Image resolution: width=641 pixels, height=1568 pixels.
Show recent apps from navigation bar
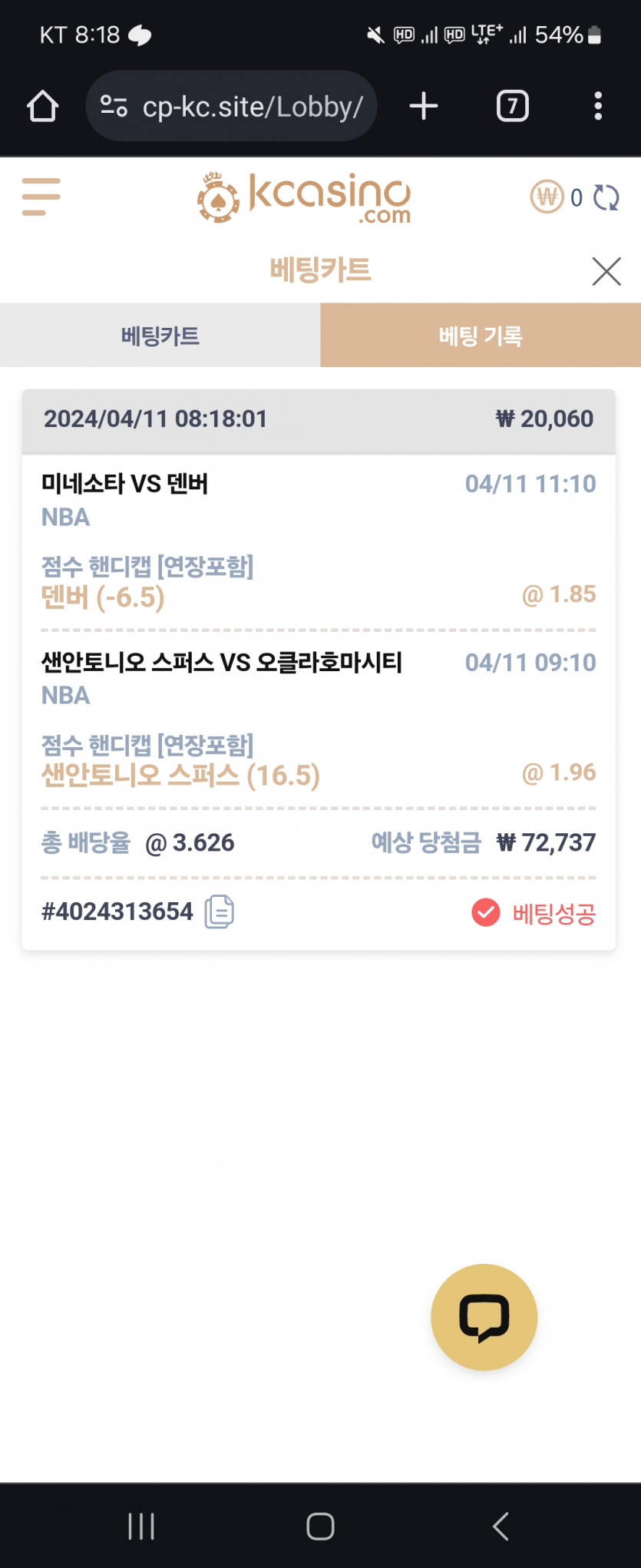click(x=141, y=1526)
